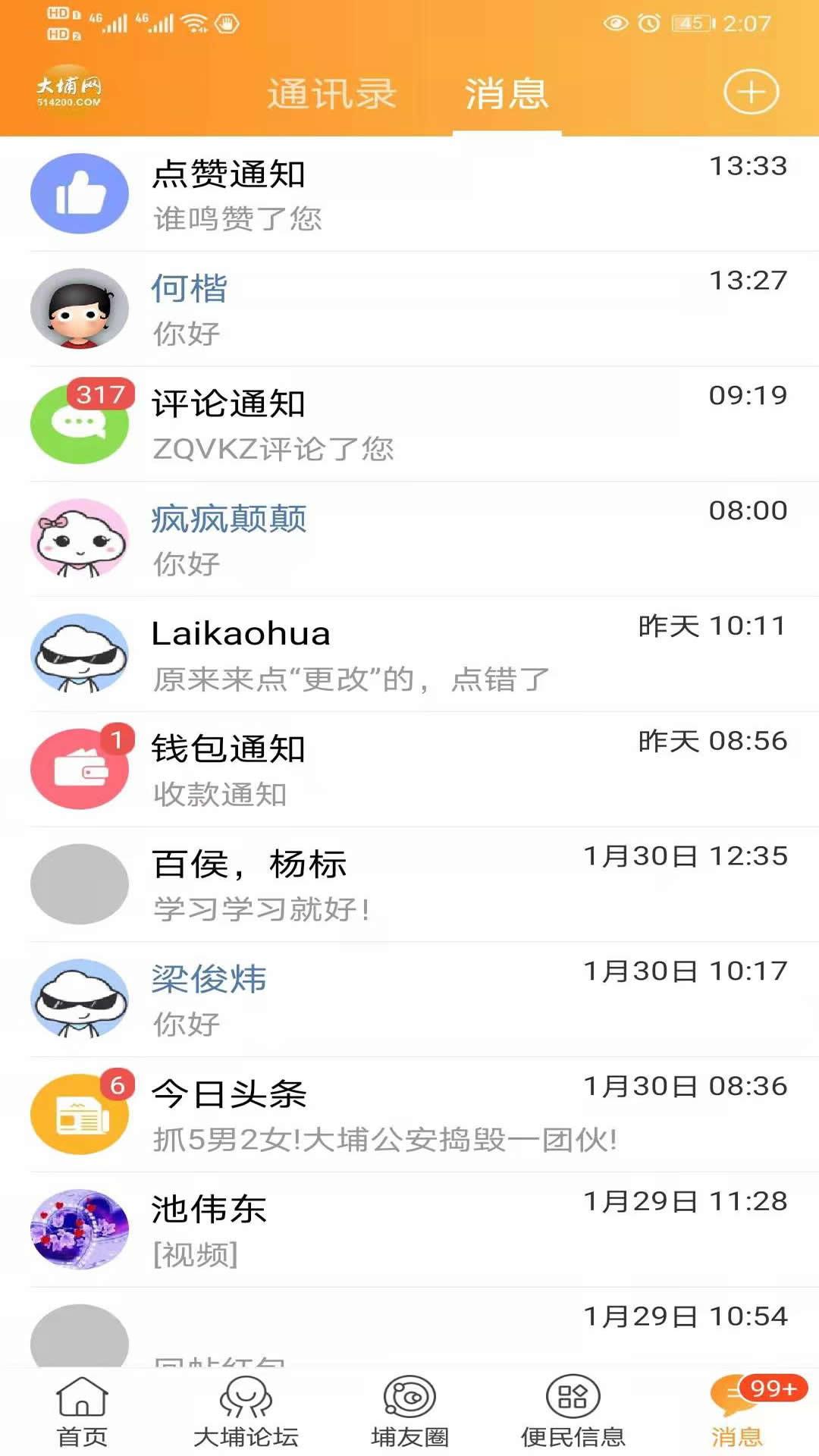
Task: Open the 今日头条 newspaper icon
Action: coord(80,1112)
